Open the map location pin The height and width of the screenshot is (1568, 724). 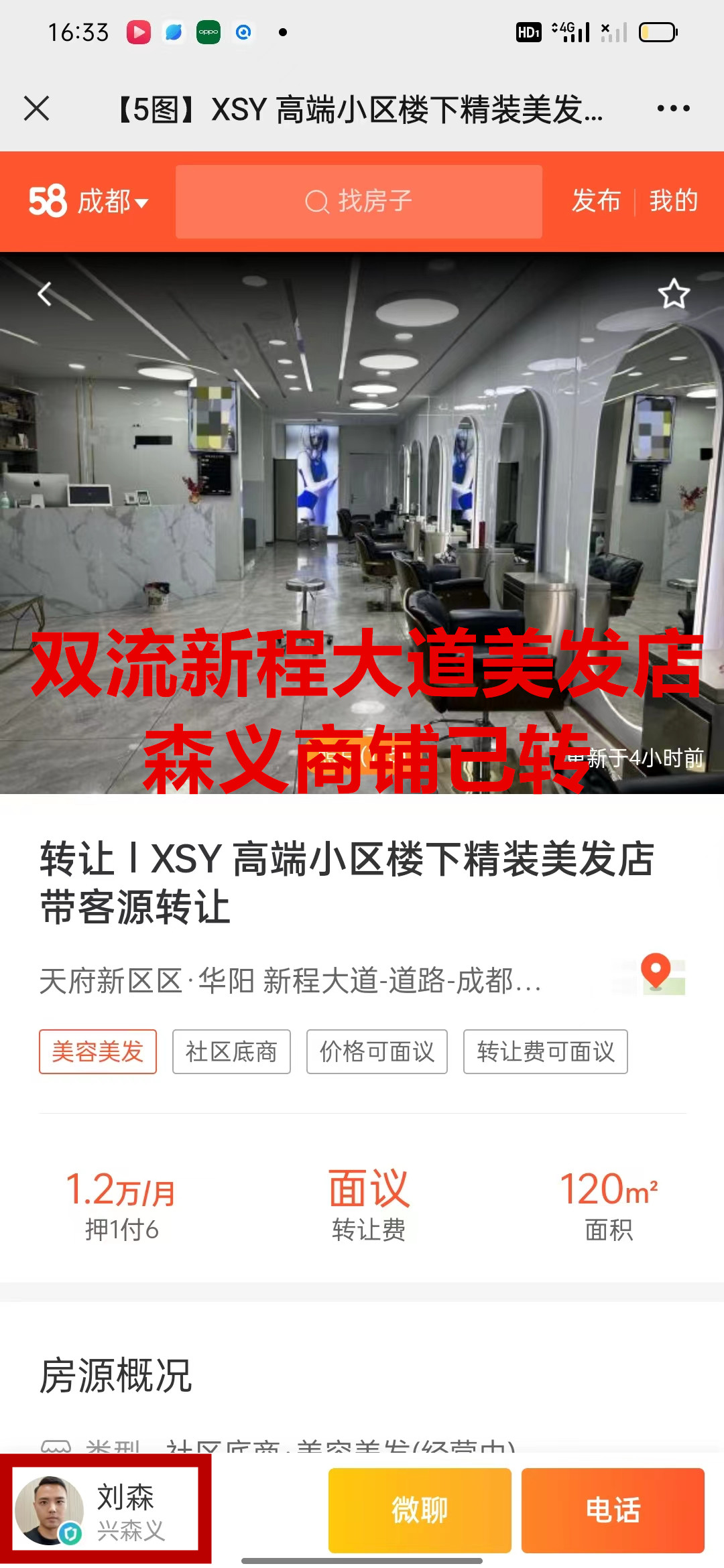click(x=656, y=973)
